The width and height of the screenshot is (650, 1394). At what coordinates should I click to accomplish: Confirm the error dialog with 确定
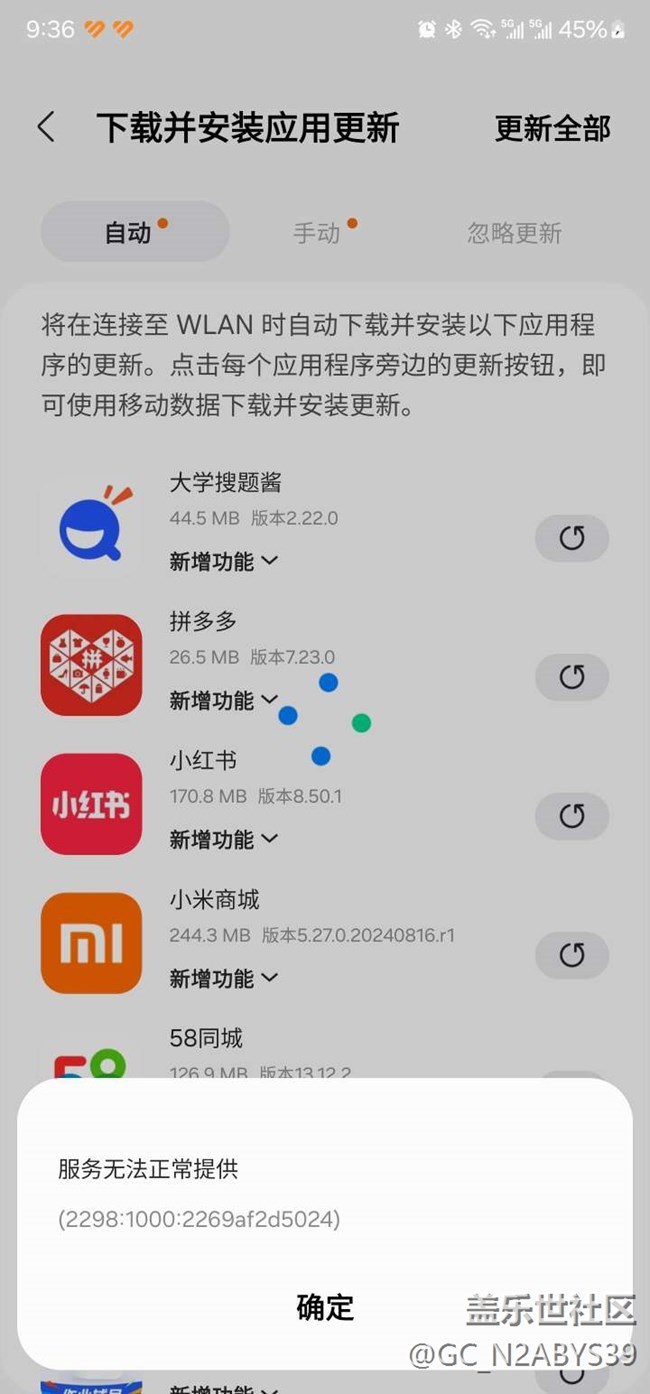325,1307
